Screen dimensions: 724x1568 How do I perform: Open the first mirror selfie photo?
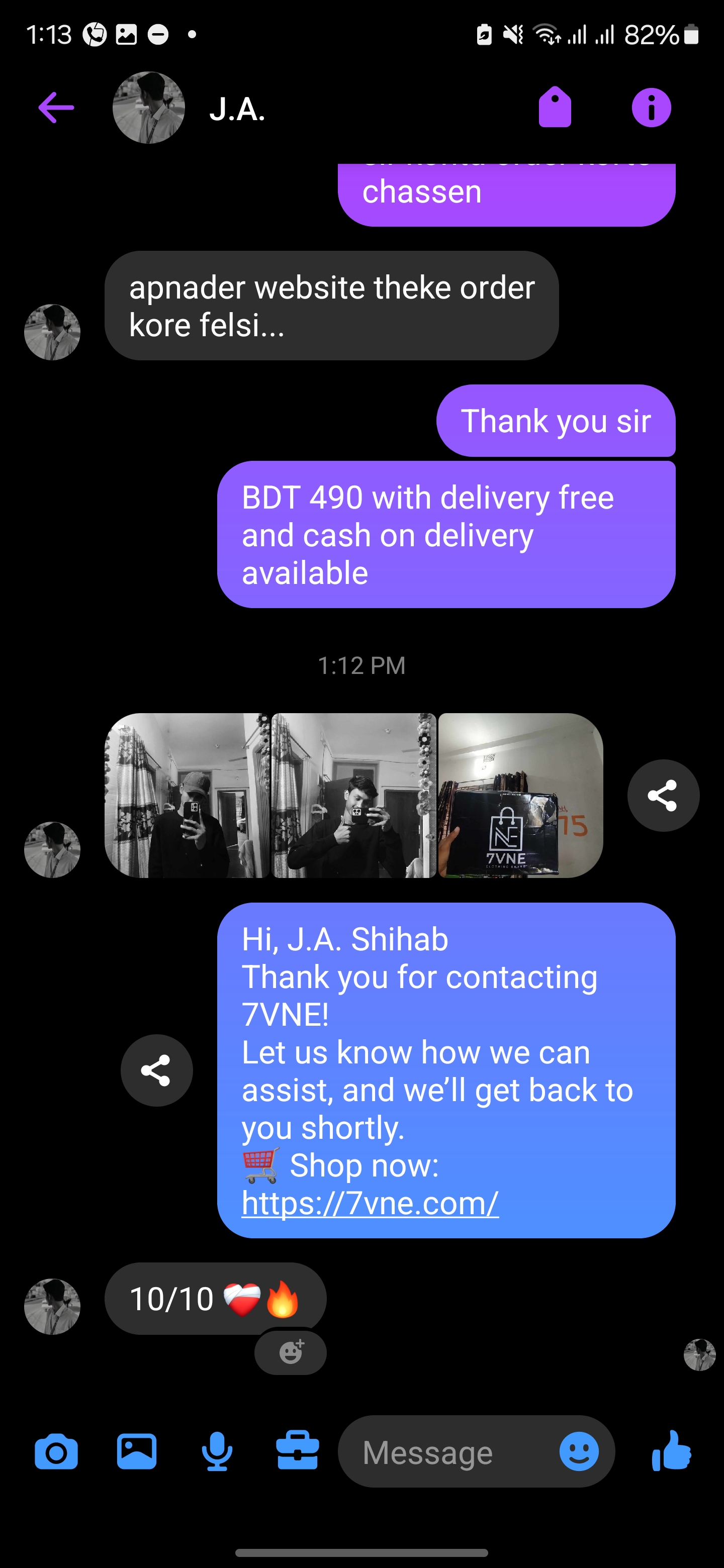click(x=187, y=795)
